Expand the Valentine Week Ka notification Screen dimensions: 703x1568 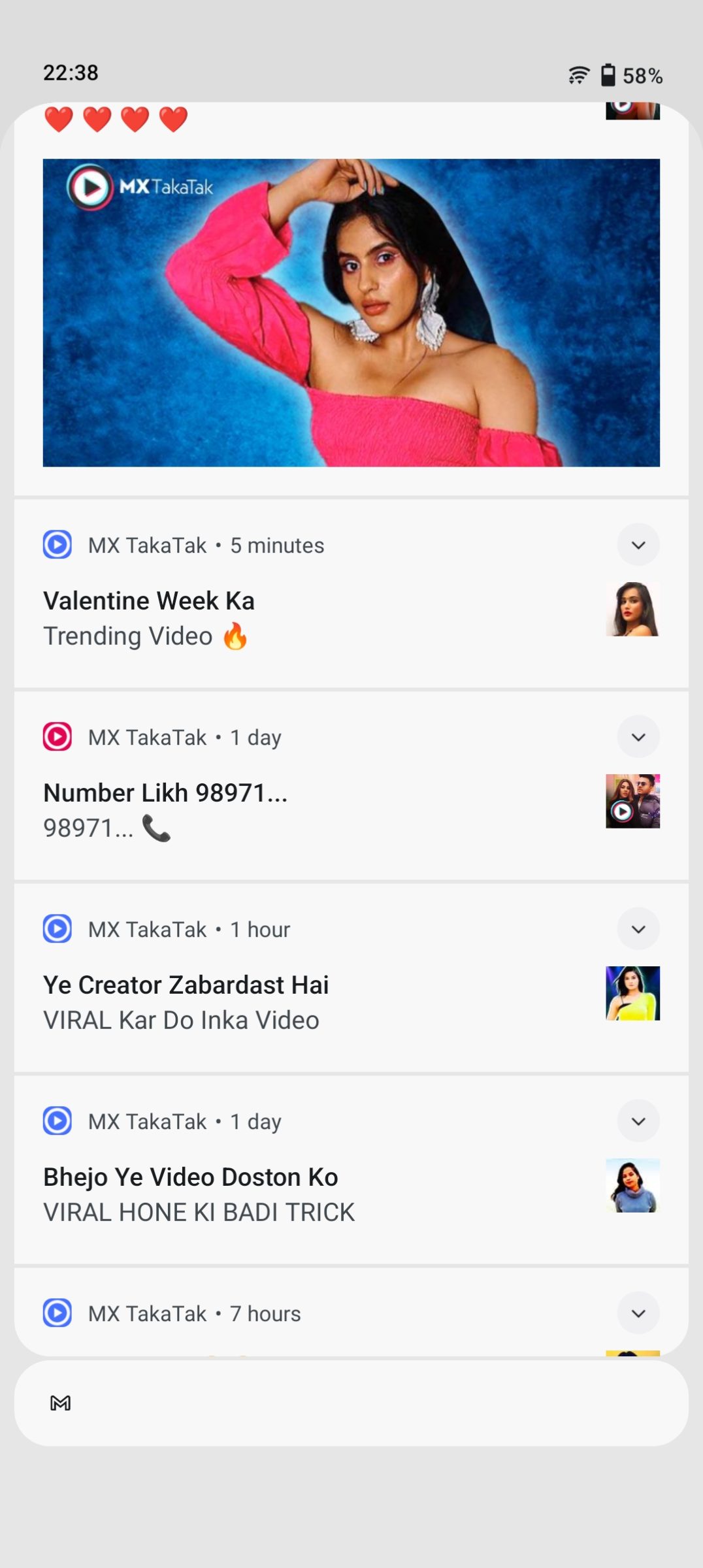[x=638, y=545]
